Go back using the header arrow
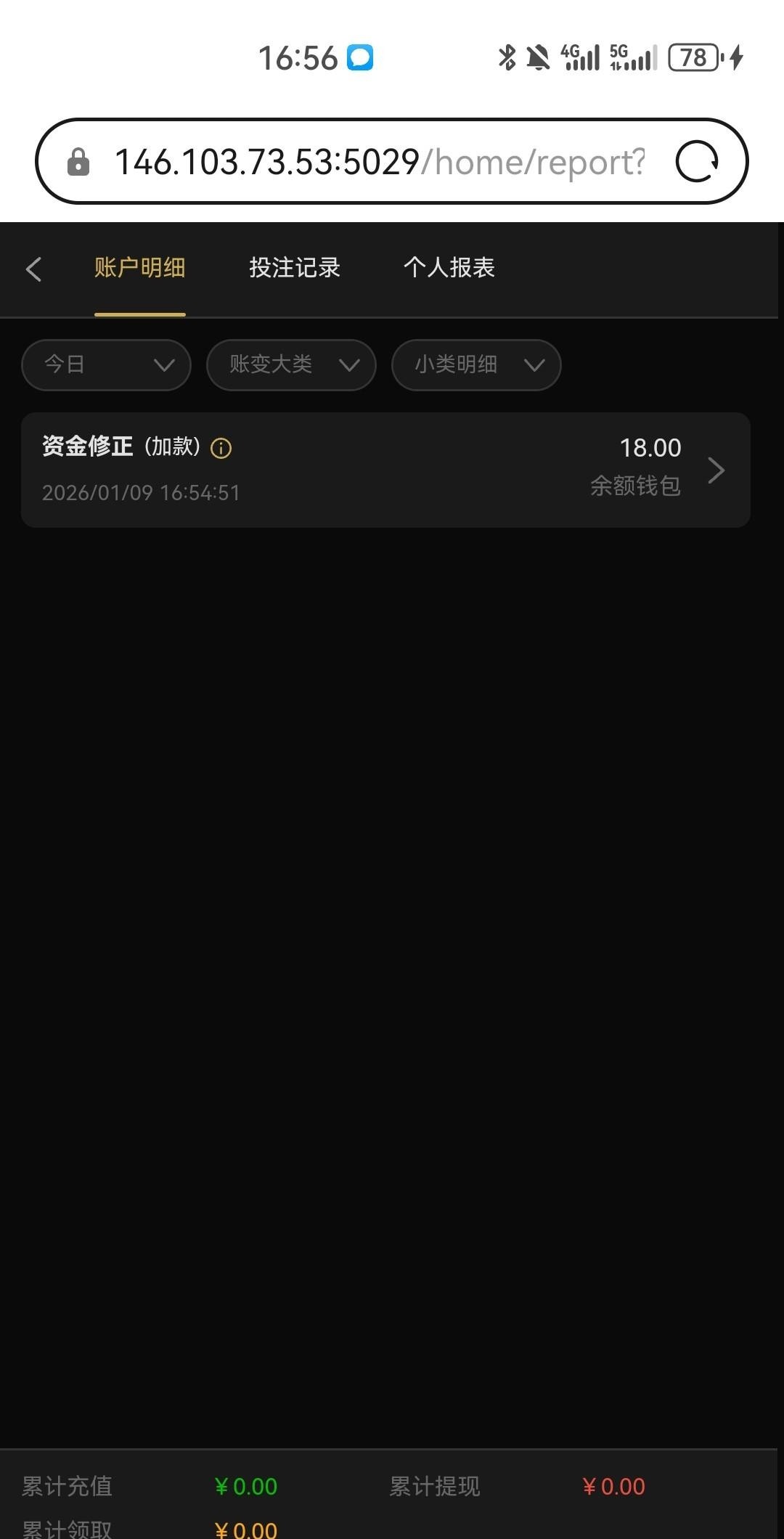784x1539 pixels. [34, 269]
